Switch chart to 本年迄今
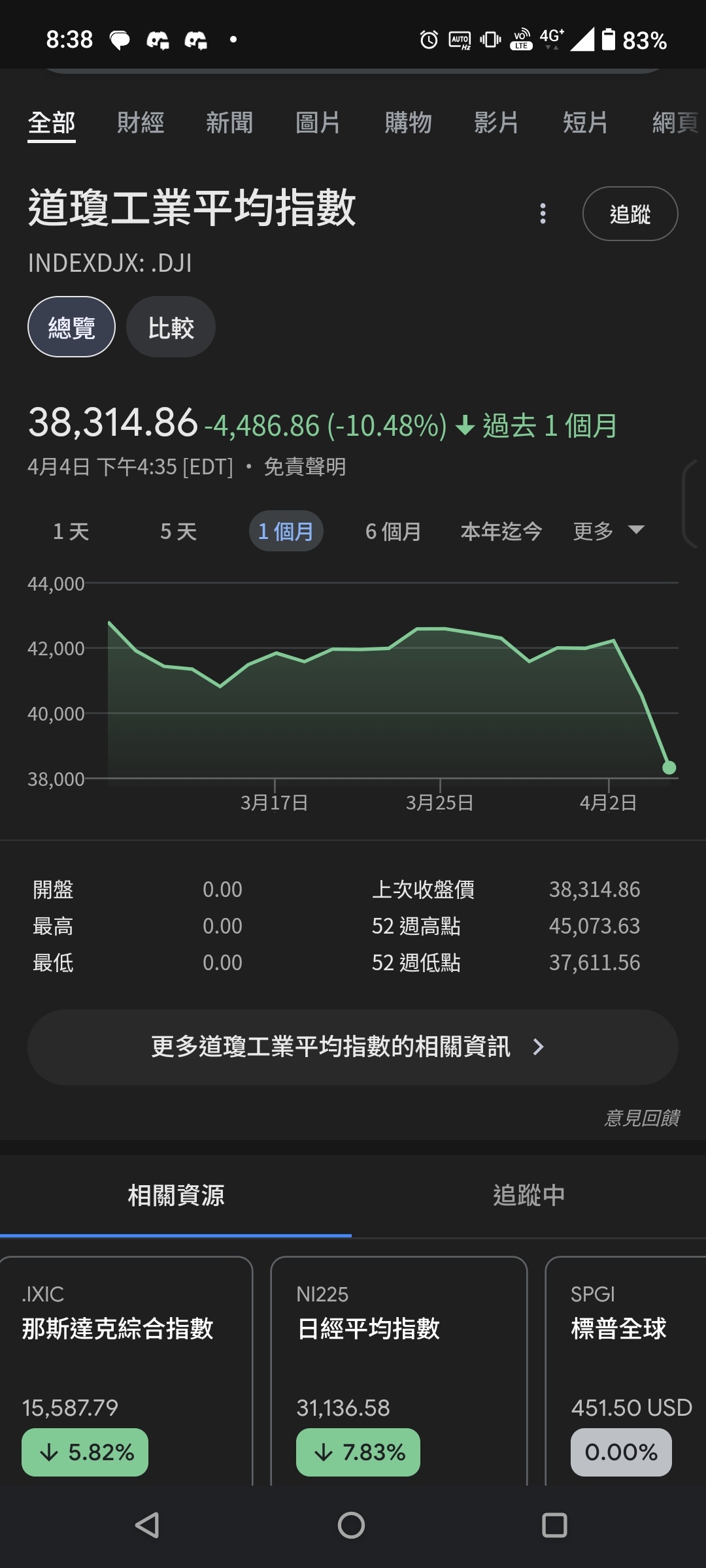Viewport: 706px width, 1568px height. 501,531
